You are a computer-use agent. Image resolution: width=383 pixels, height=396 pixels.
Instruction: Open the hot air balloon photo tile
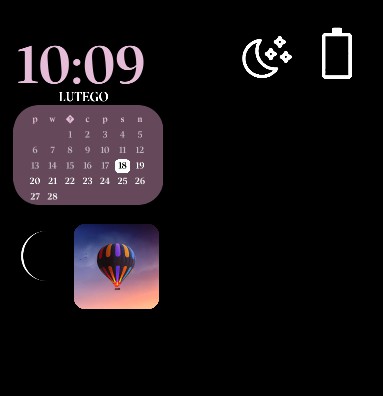[x=116, y=266]
